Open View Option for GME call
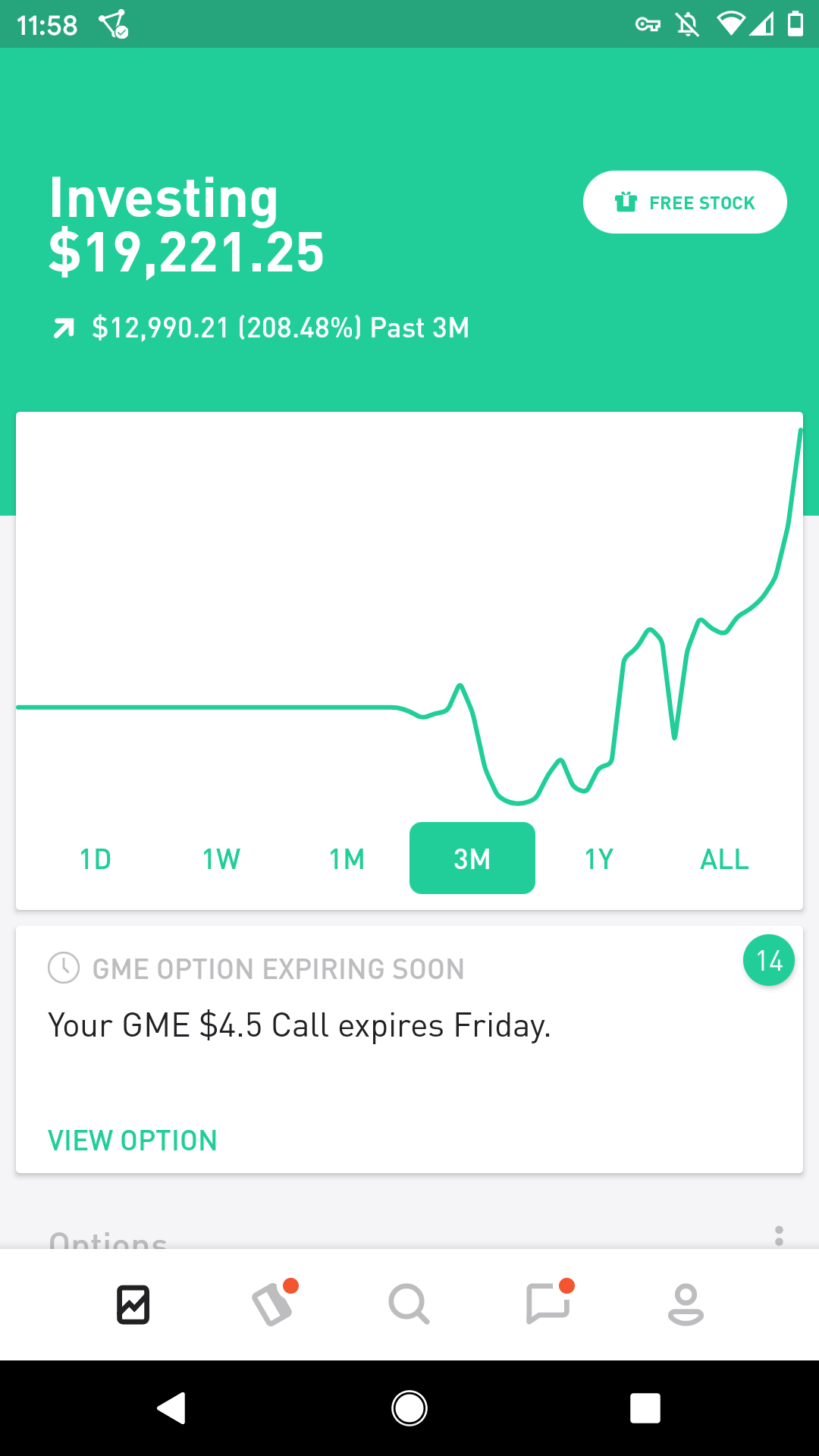Screen dimensions: 819x1456 [x=133, y=1141]
